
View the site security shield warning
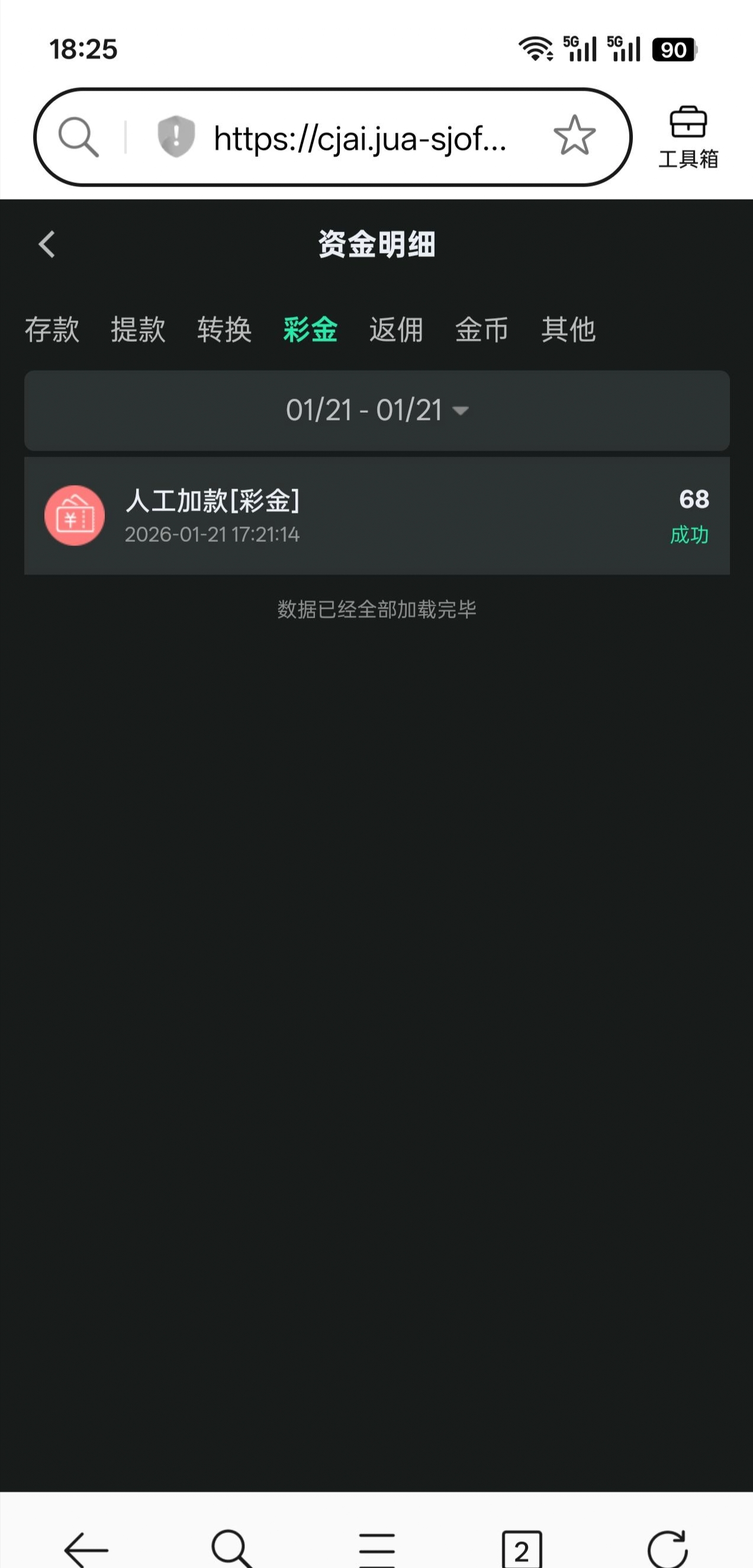click(176, 136)
